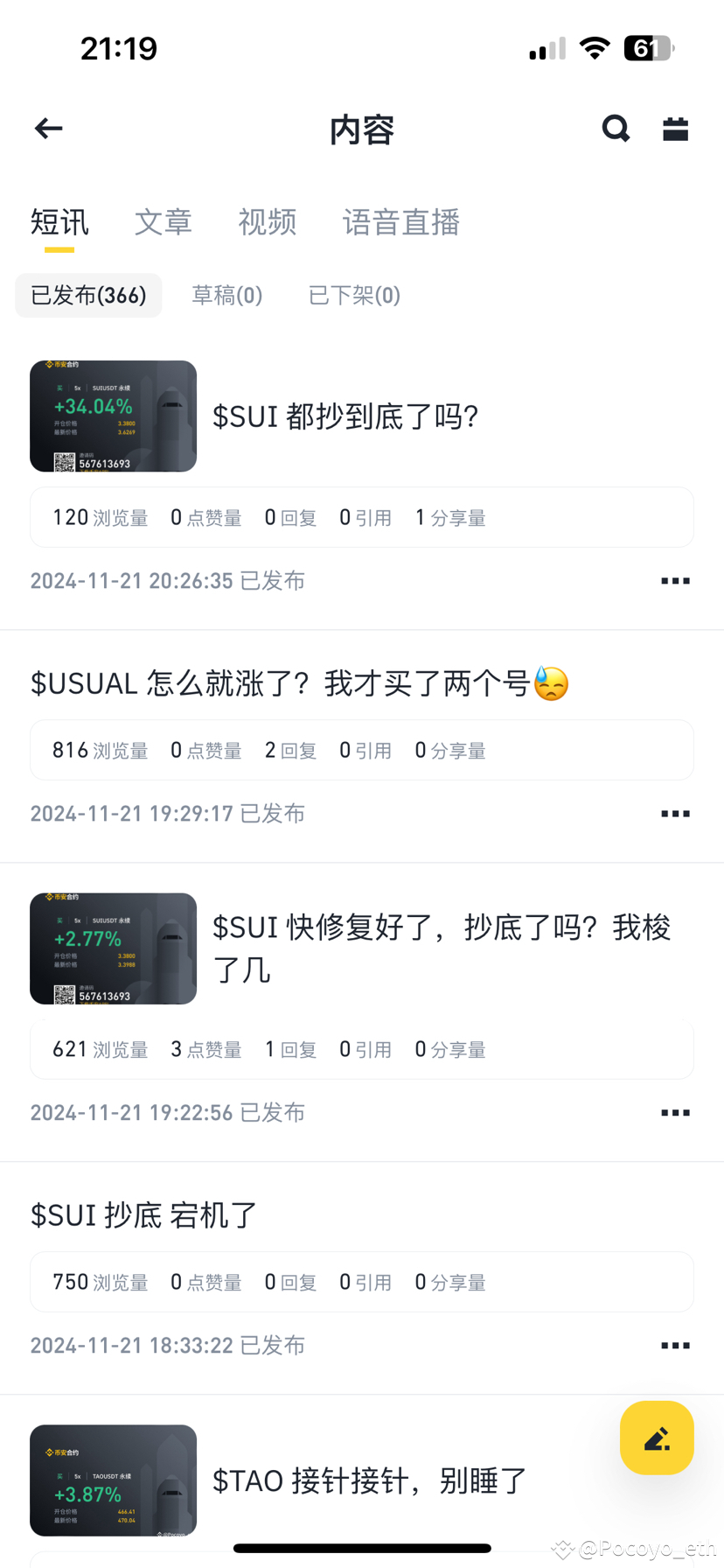724x1568 pixels.
Task: Switch to the 视频 tab
Action: tap(267, 222)
